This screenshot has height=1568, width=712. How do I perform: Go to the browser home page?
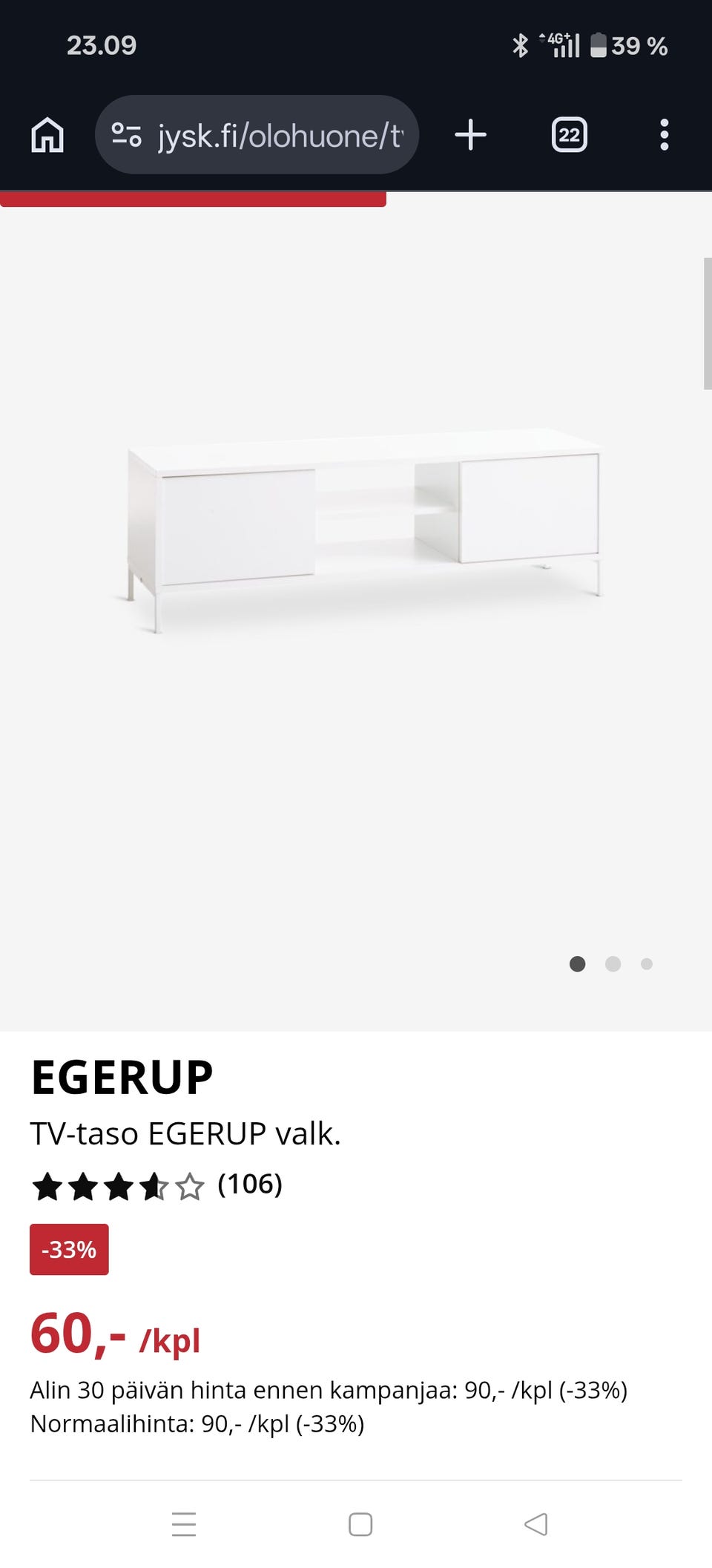coord(47,135)
